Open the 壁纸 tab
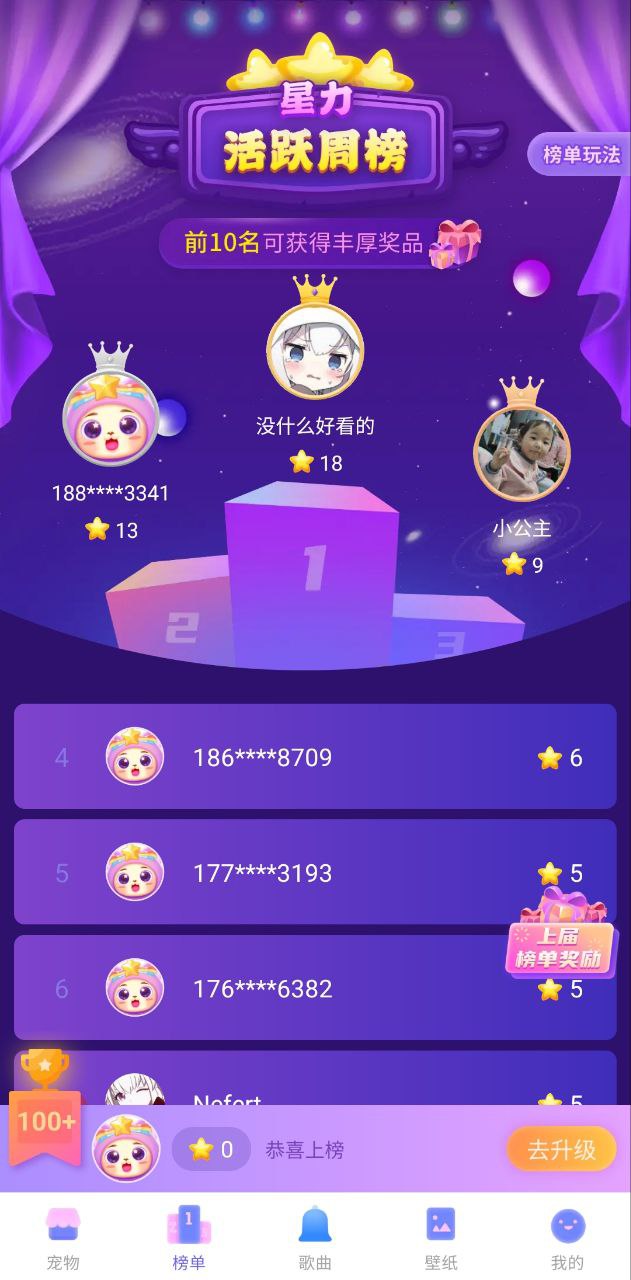 point(441,1237)
